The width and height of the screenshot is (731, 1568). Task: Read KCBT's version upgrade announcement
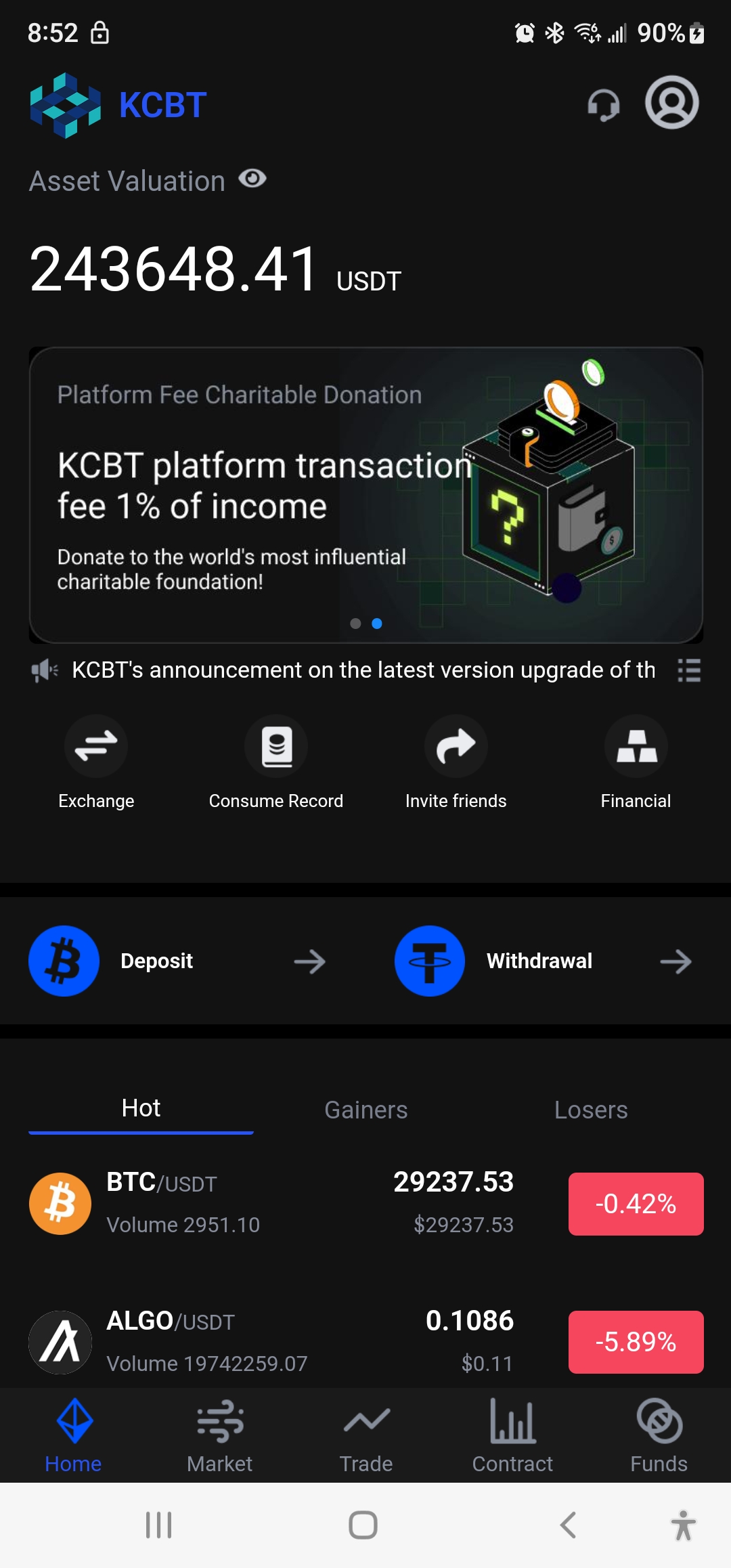(x=363, y=670)
